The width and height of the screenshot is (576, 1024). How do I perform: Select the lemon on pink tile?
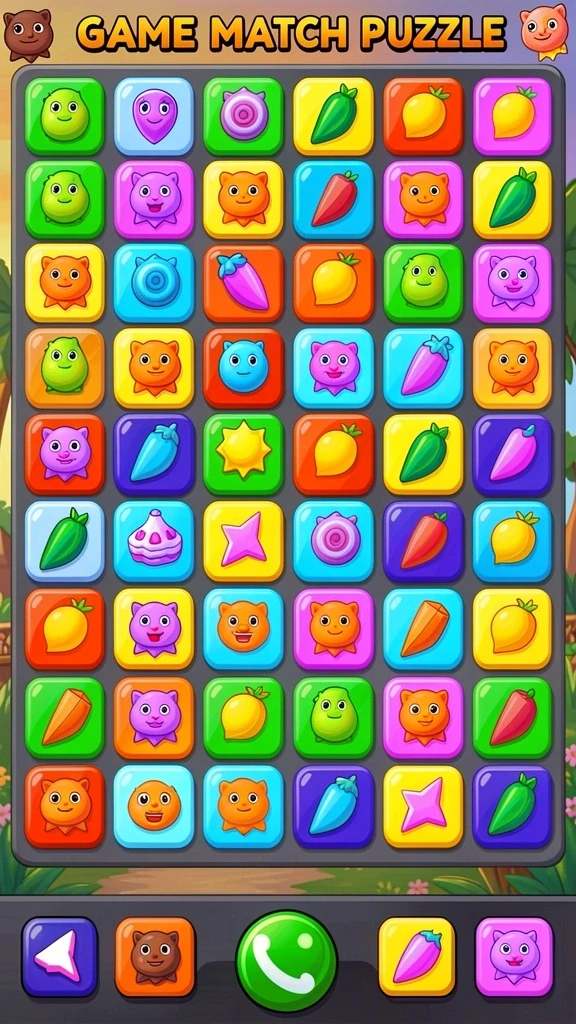513,116
